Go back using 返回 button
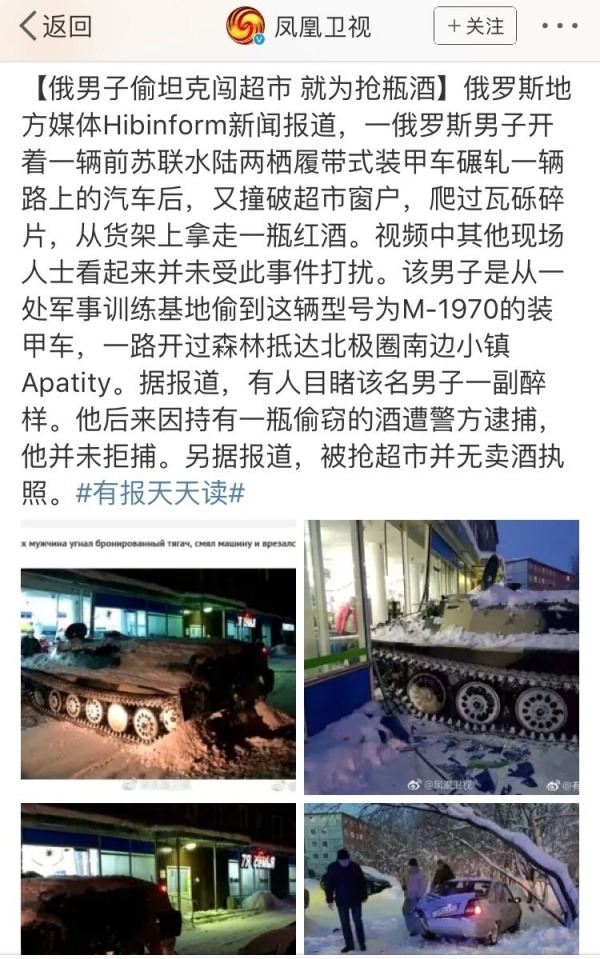Viewport: 600px width, 959px height. 57,27
